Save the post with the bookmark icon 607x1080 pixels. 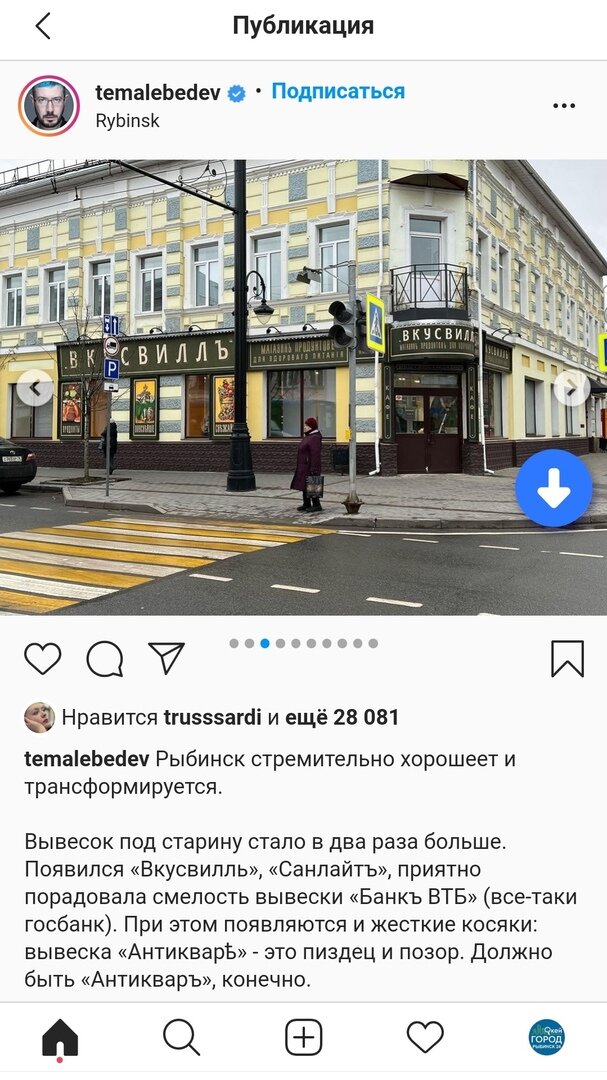pyautogui.click(x=568, y=659)
